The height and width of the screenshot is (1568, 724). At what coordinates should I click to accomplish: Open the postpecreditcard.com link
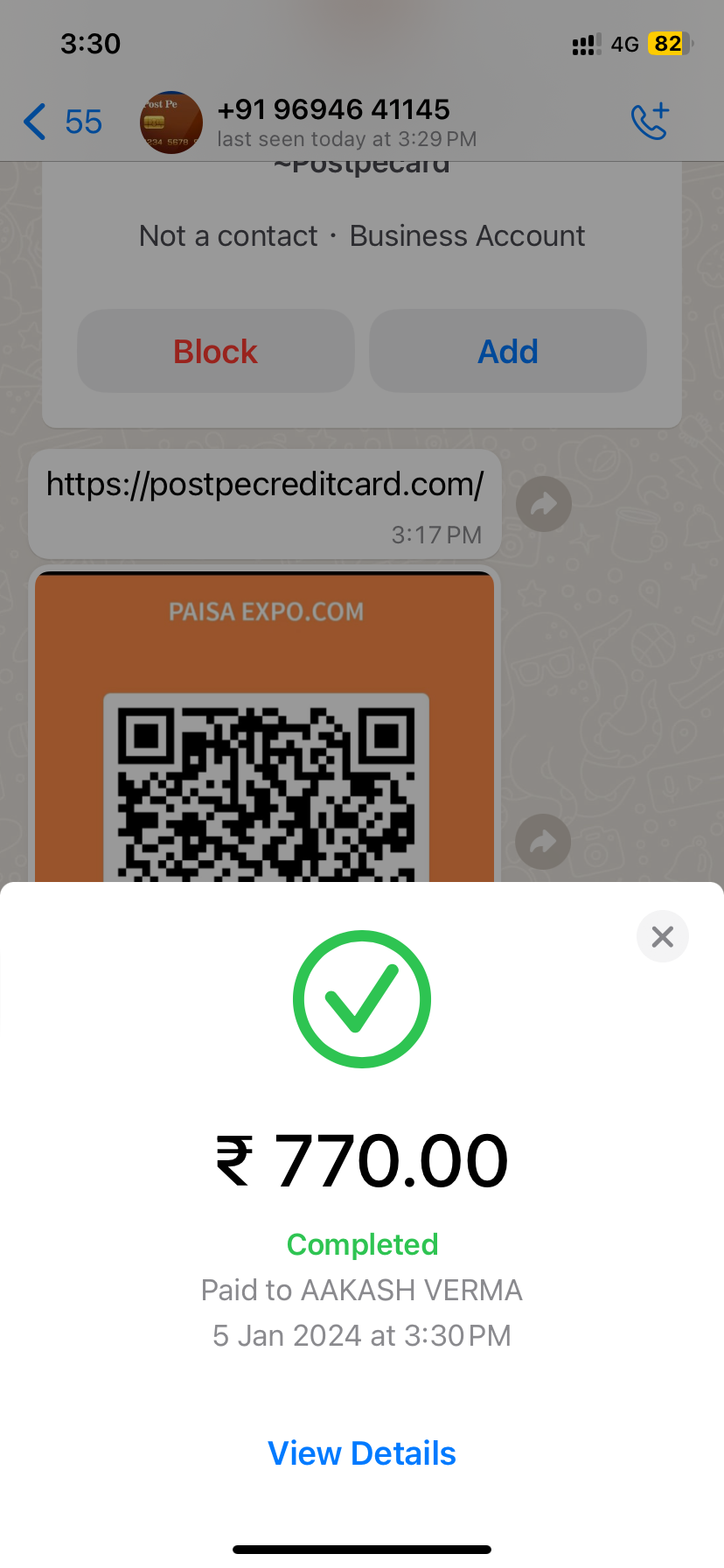(265, 484)
